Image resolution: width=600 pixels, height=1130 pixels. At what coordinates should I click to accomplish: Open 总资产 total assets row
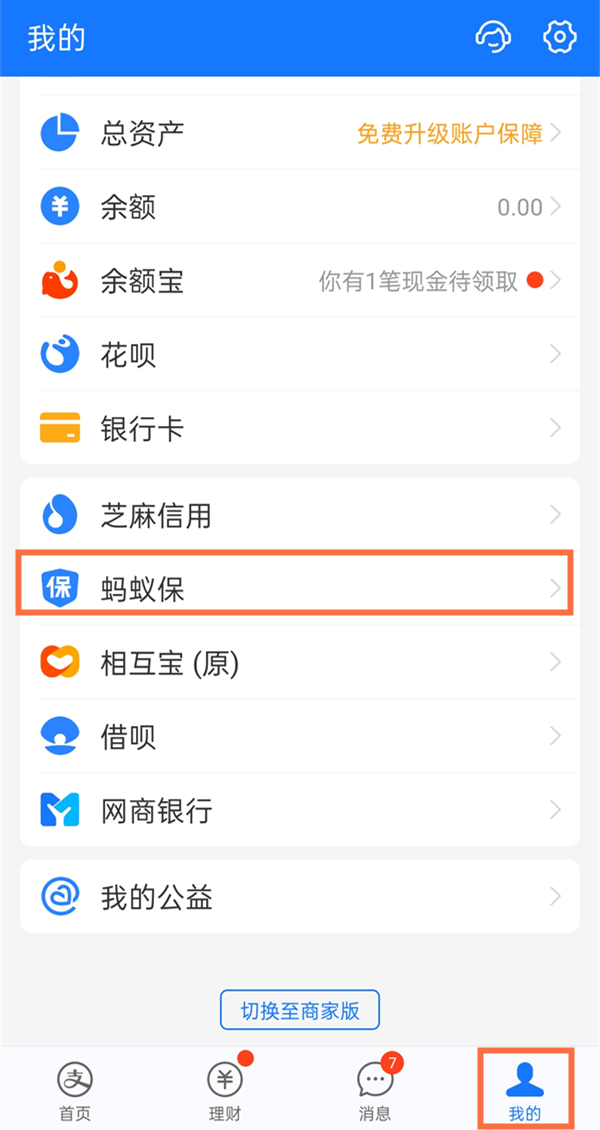[x=300, y=133]
